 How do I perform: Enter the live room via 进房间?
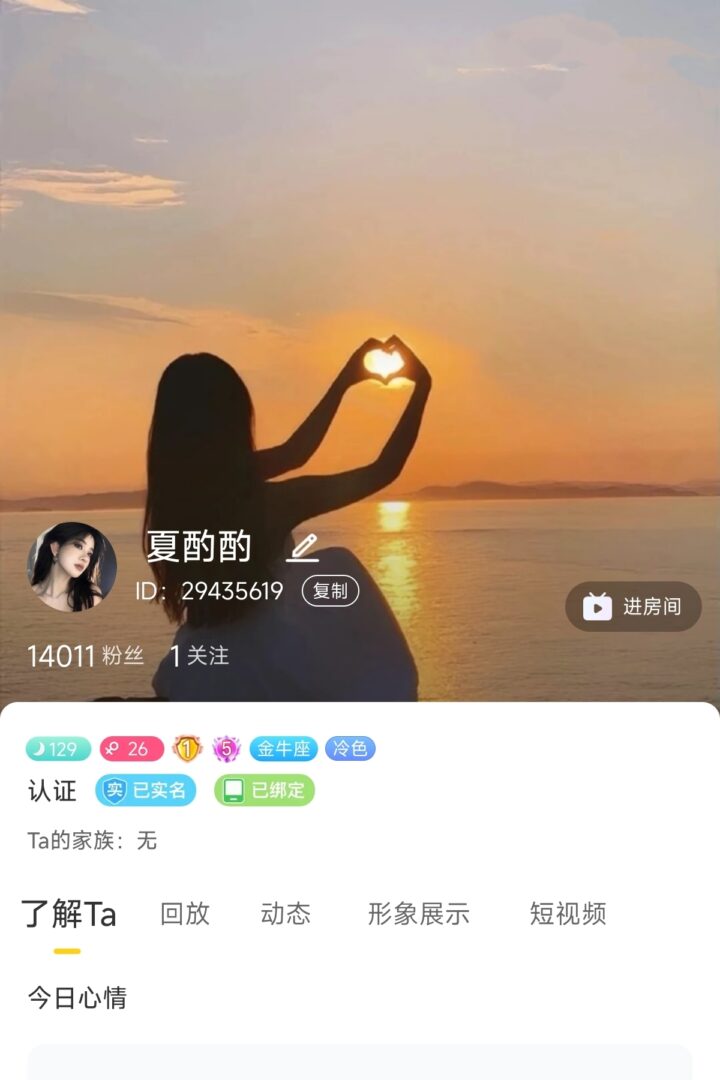pyautogui.click(x=633, y=607)
